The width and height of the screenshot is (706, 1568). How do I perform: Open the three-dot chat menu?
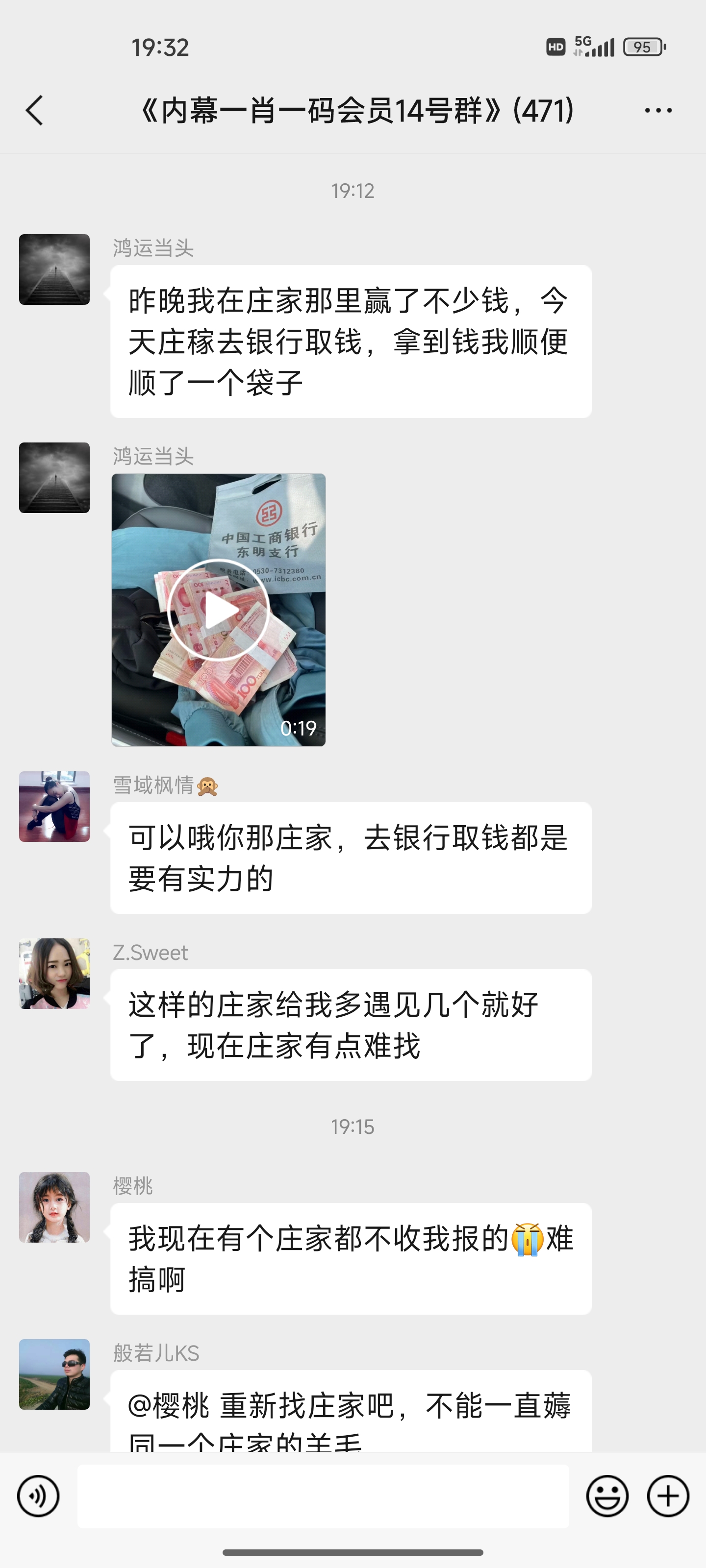tap(658, 110)
